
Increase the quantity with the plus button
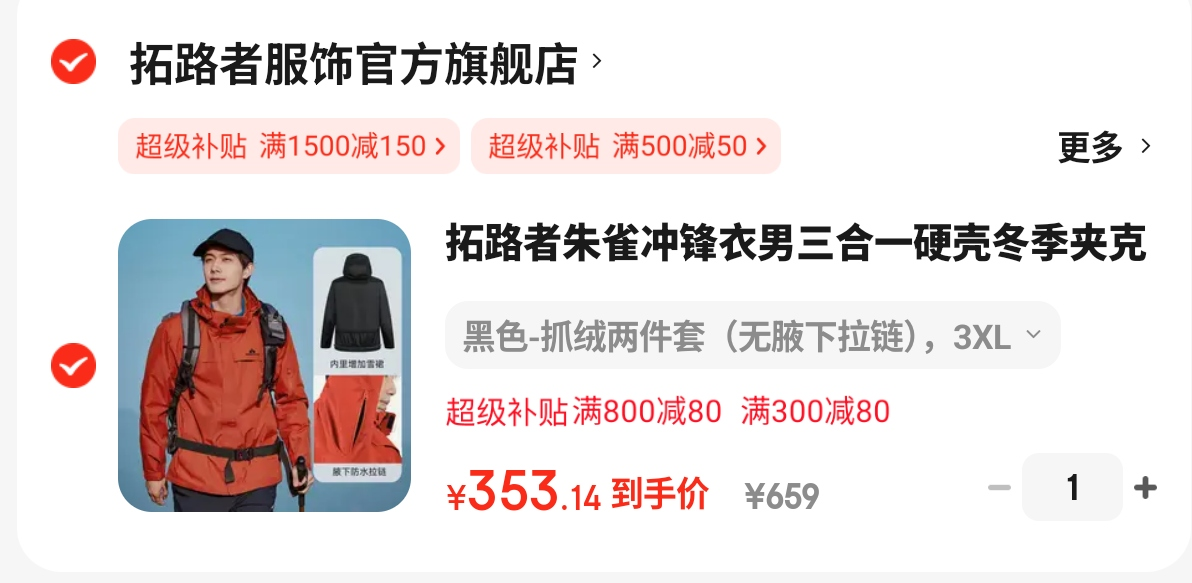pos(1145,488)
